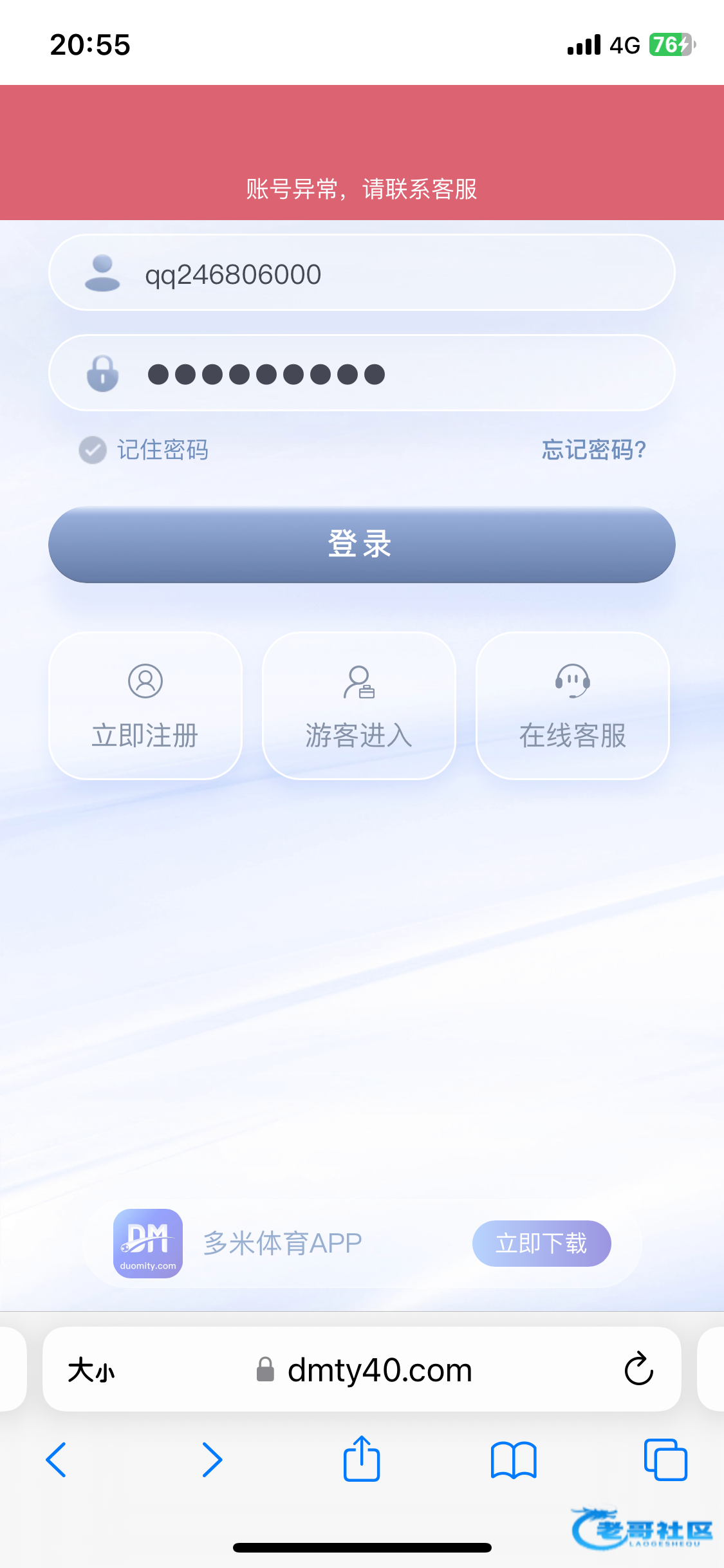The height and width of the screenshot is (1568, 724).
Task: Tap the dmty40.com address bar
Action: click(x=380, y=1370)
